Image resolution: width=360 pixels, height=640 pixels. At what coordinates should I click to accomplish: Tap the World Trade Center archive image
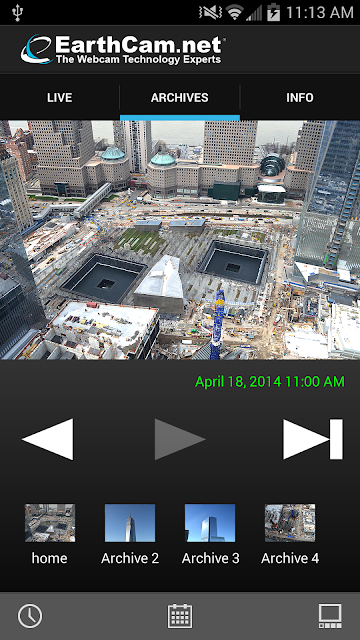coord(180,240)
